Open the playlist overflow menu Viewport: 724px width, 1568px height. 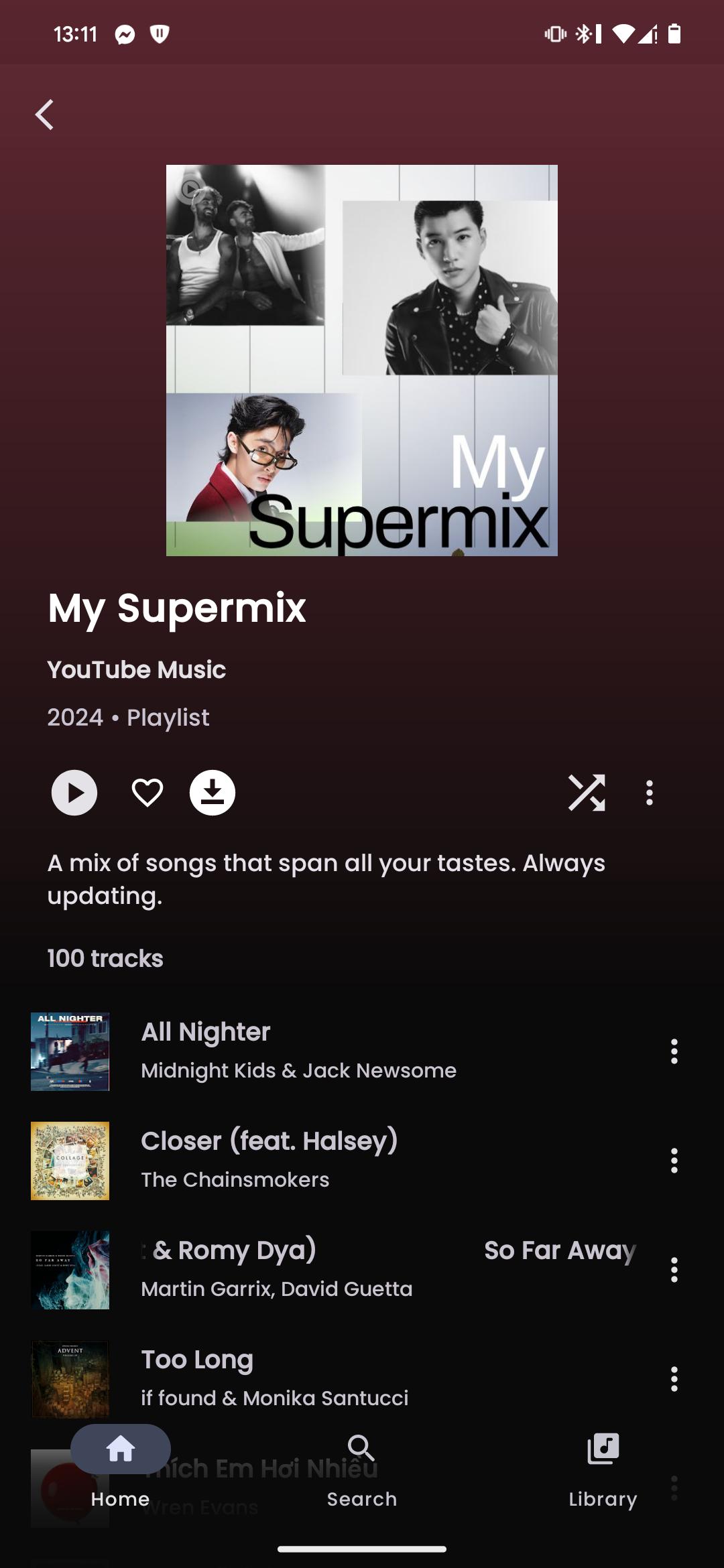coord(649,793)
